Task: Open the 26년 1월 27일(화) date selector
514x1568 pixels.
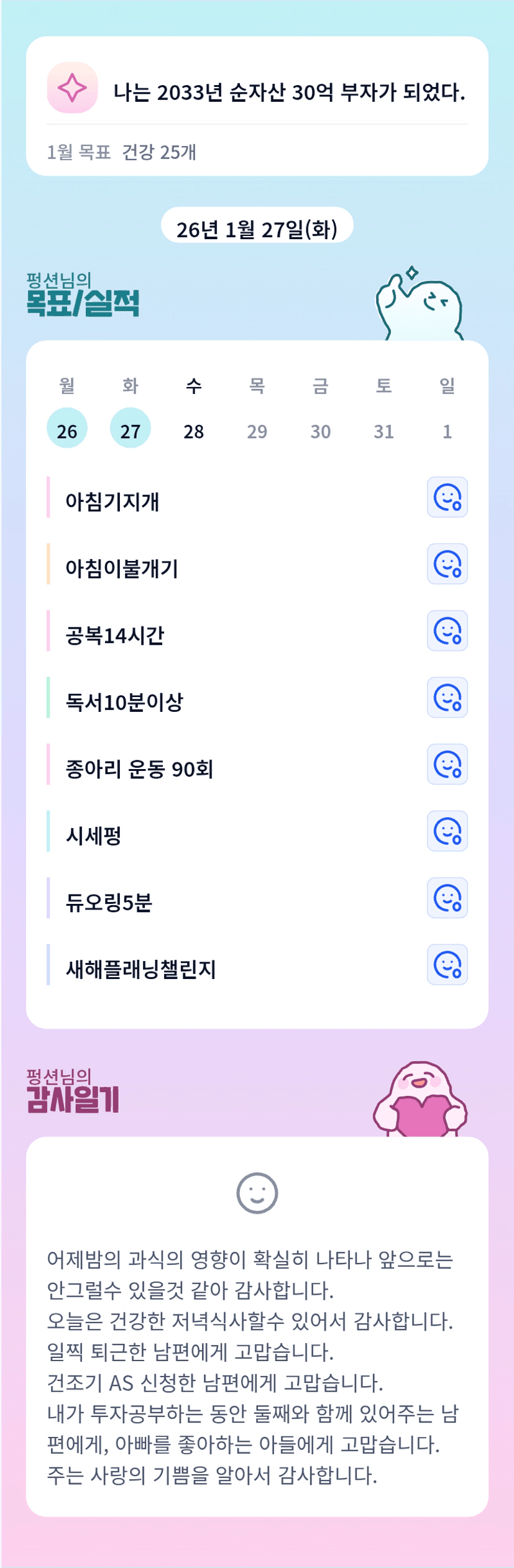Action: tap(257, 229)
